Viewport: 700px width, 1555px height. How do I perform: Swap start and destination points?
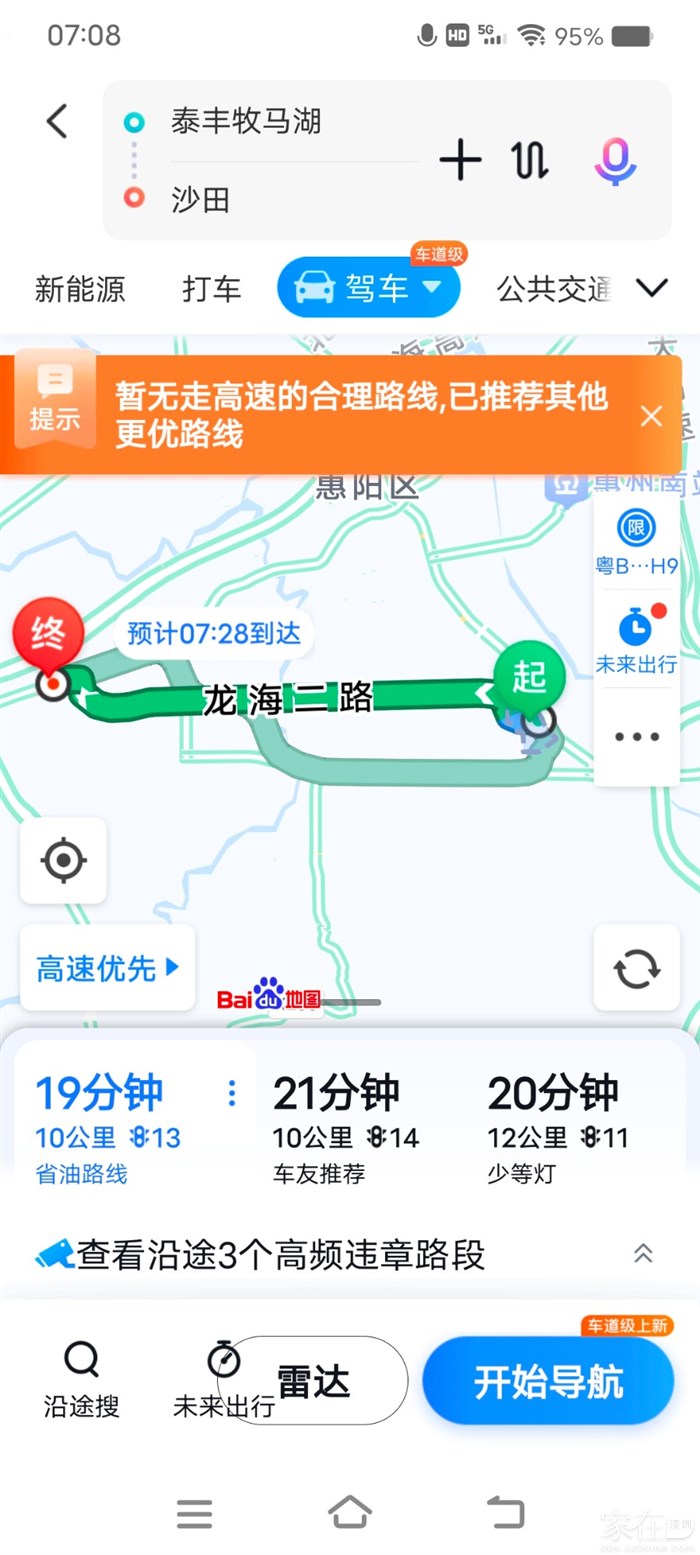tap(530, 160)
